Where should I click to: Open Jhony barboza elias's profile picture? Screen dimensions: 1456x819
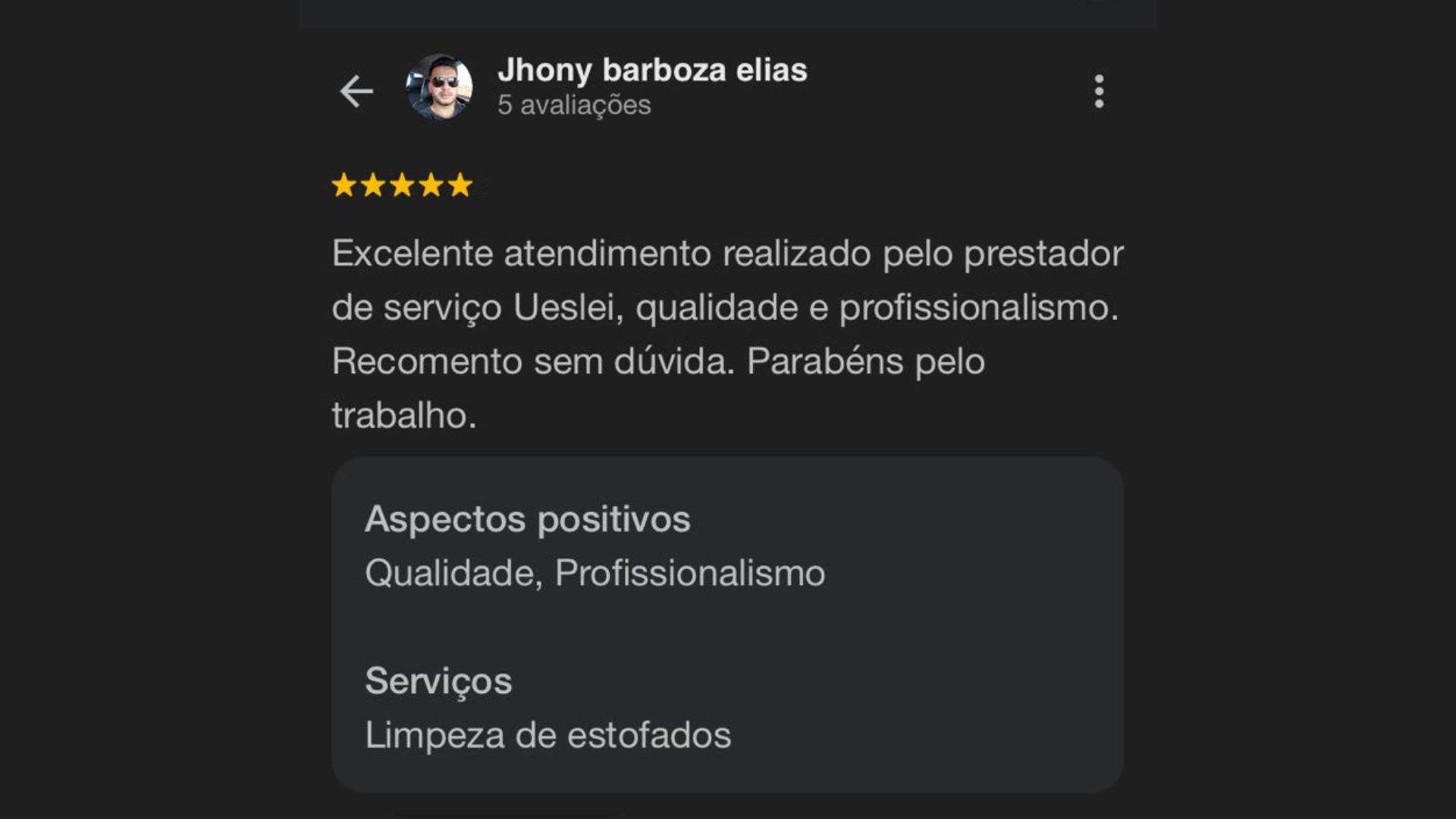(x=439, y=87)
